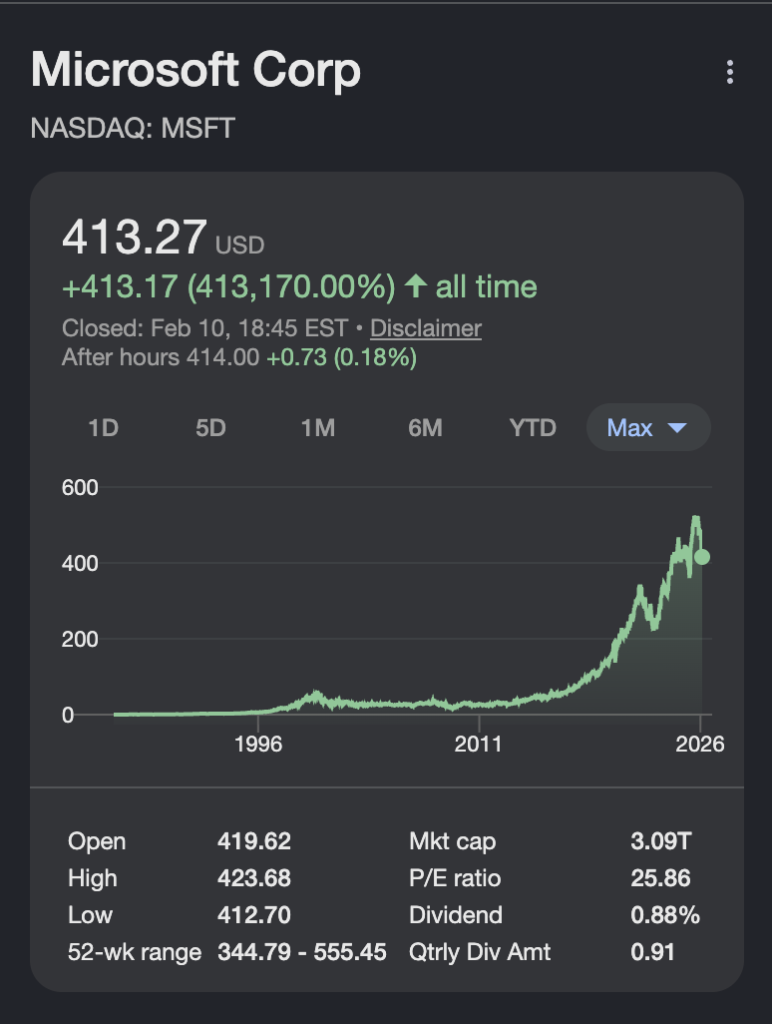The image size is (772, 1024).
Task: Click the 2026 axis label on chart
Action: click(x=702, y=742)
